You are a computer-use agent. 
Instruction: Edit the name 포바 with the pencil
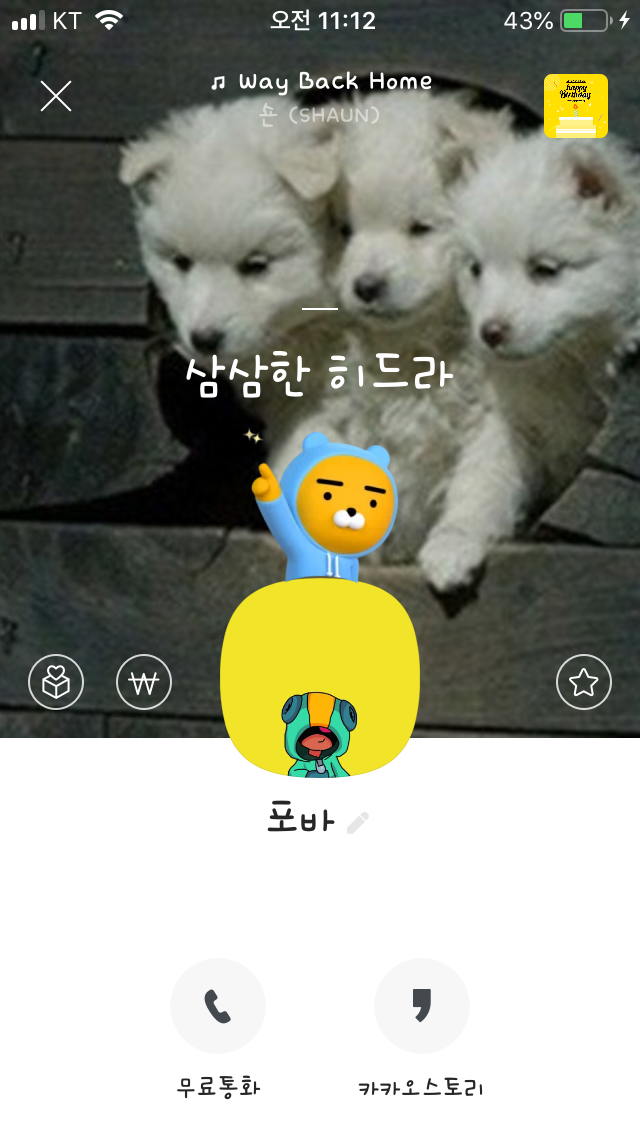[358, 822]
